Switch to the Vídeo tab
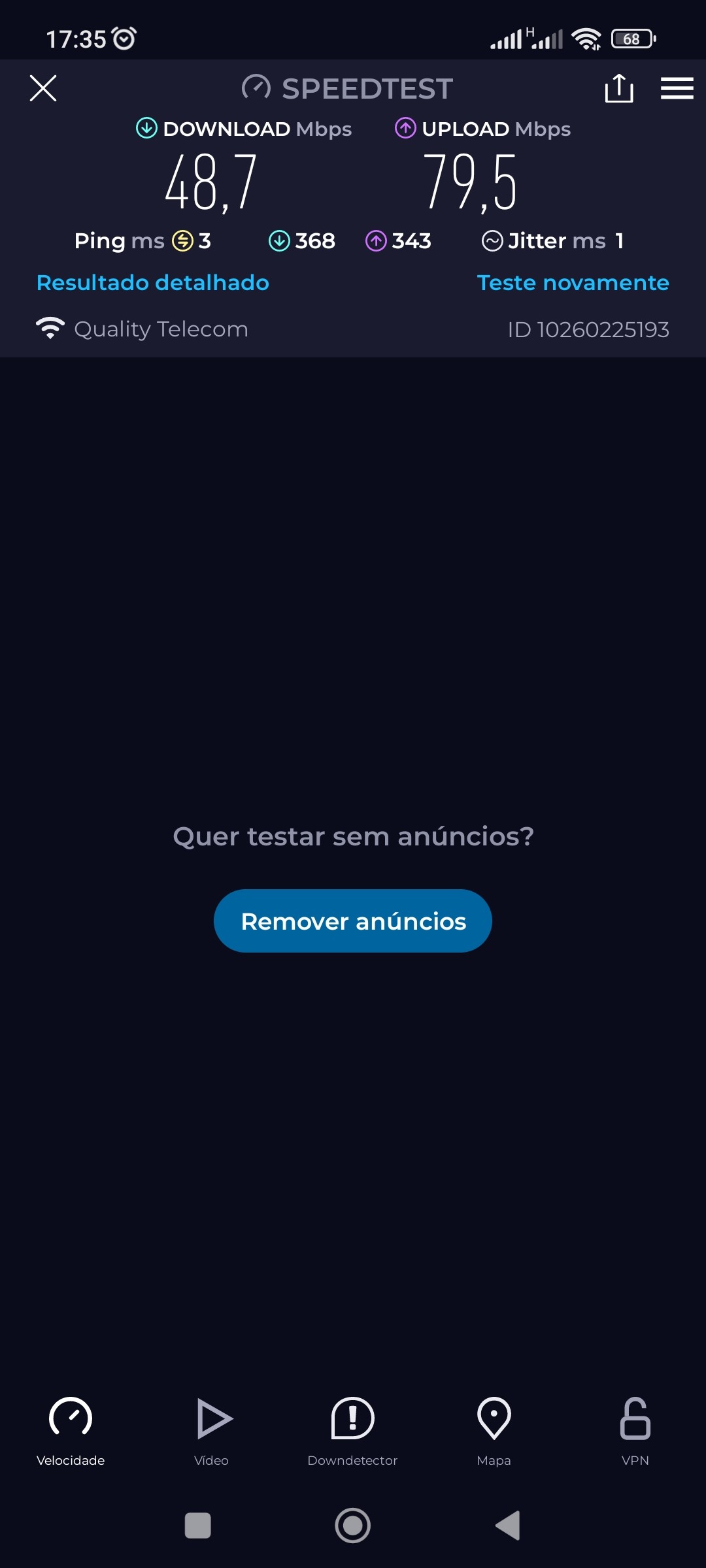 pyautogui.click(x=212, y=1431)
